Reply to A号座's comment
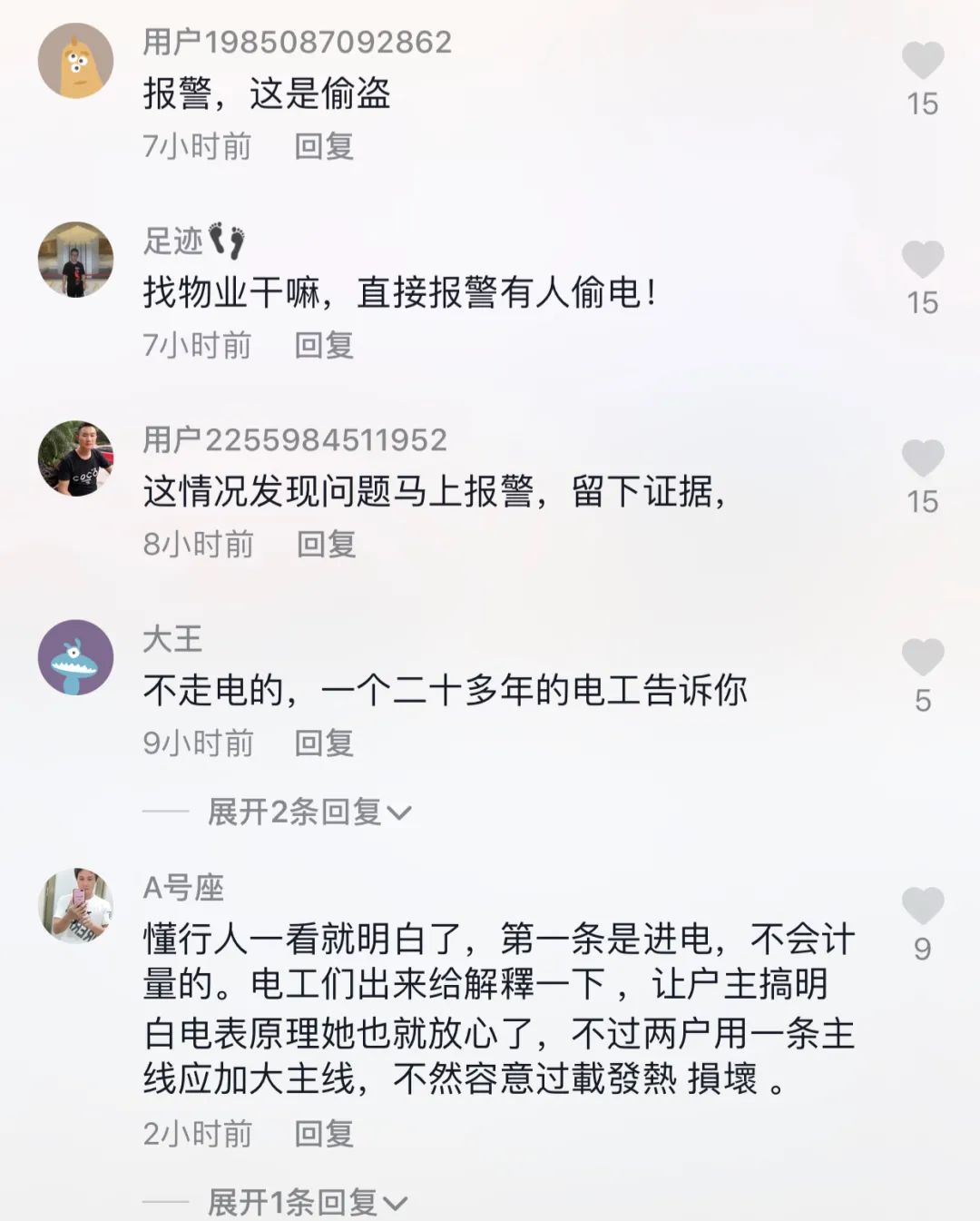The image size is (980, 1221). [x=324, y=1133]
